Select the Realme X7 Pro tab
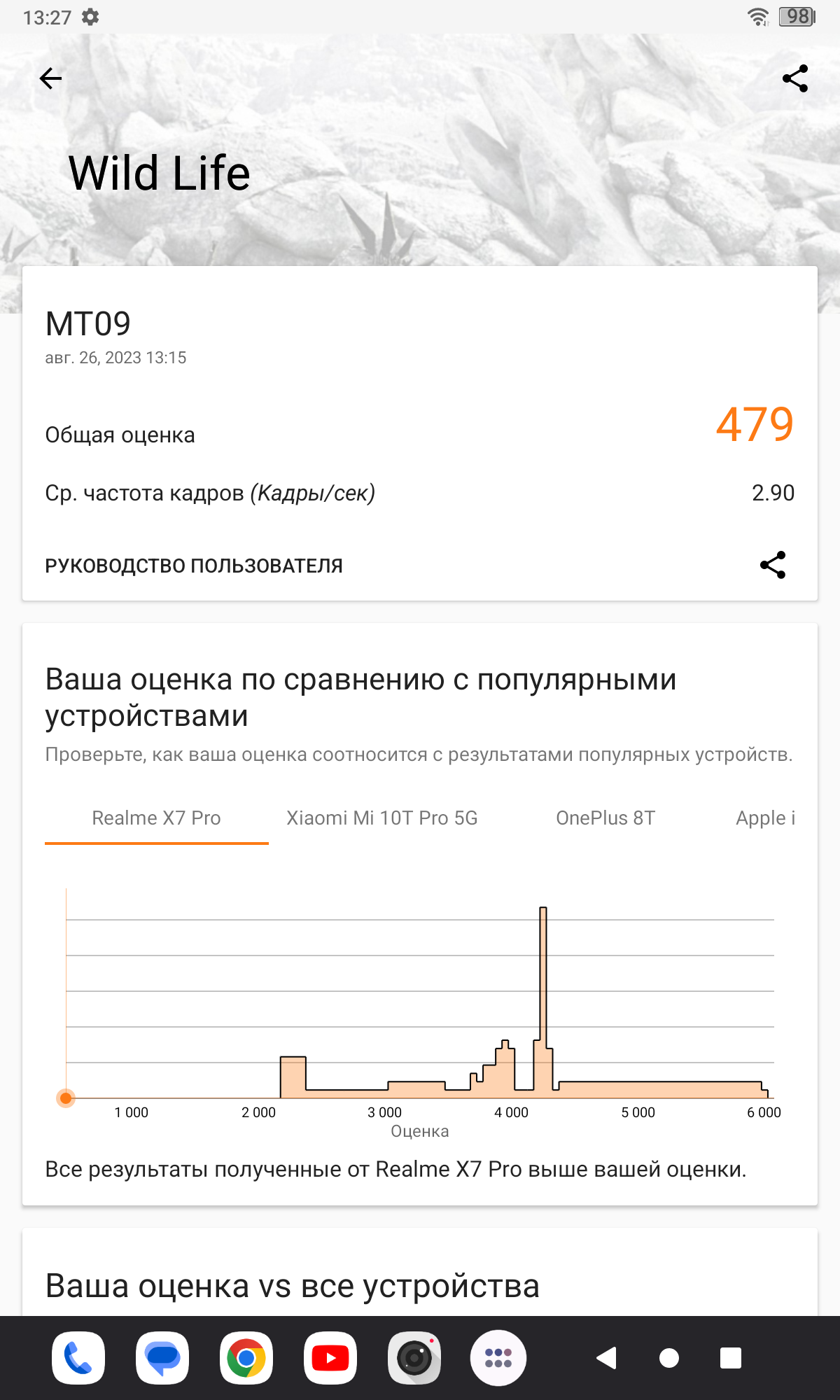The height and width of the screenshot is (1400, 840). tap(156, 818)
